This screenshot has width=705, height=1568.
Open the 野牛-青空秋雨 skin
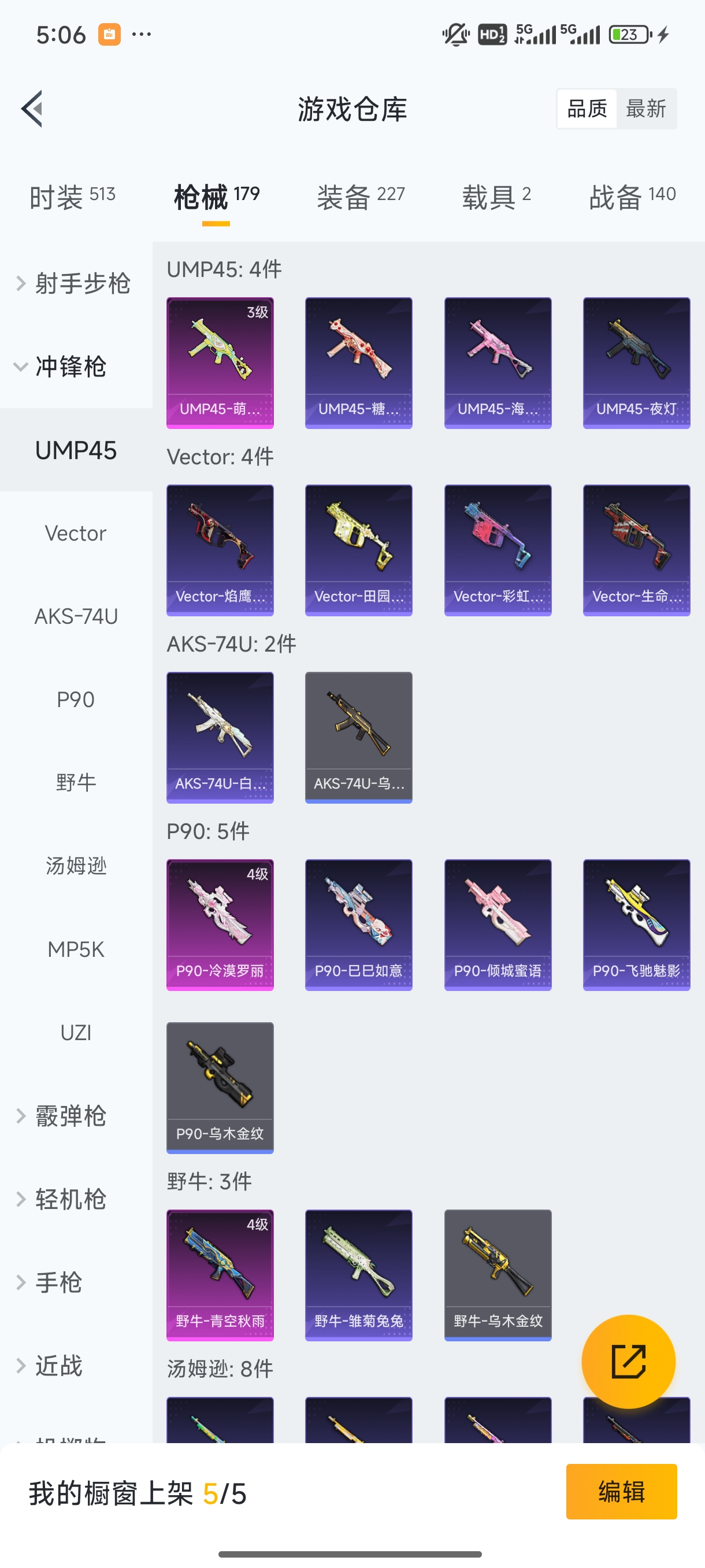tap(220, 1275)
